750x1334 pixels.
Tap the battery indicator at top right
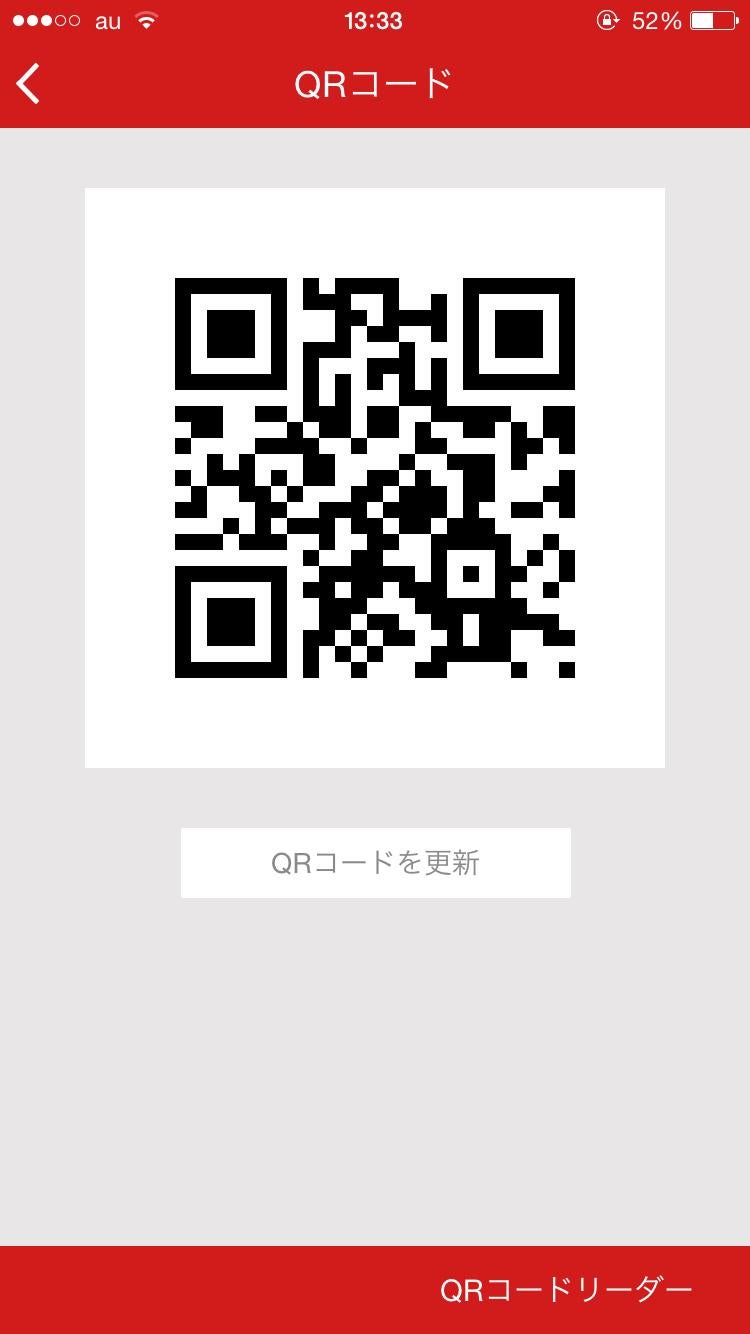tap(712, 20)
